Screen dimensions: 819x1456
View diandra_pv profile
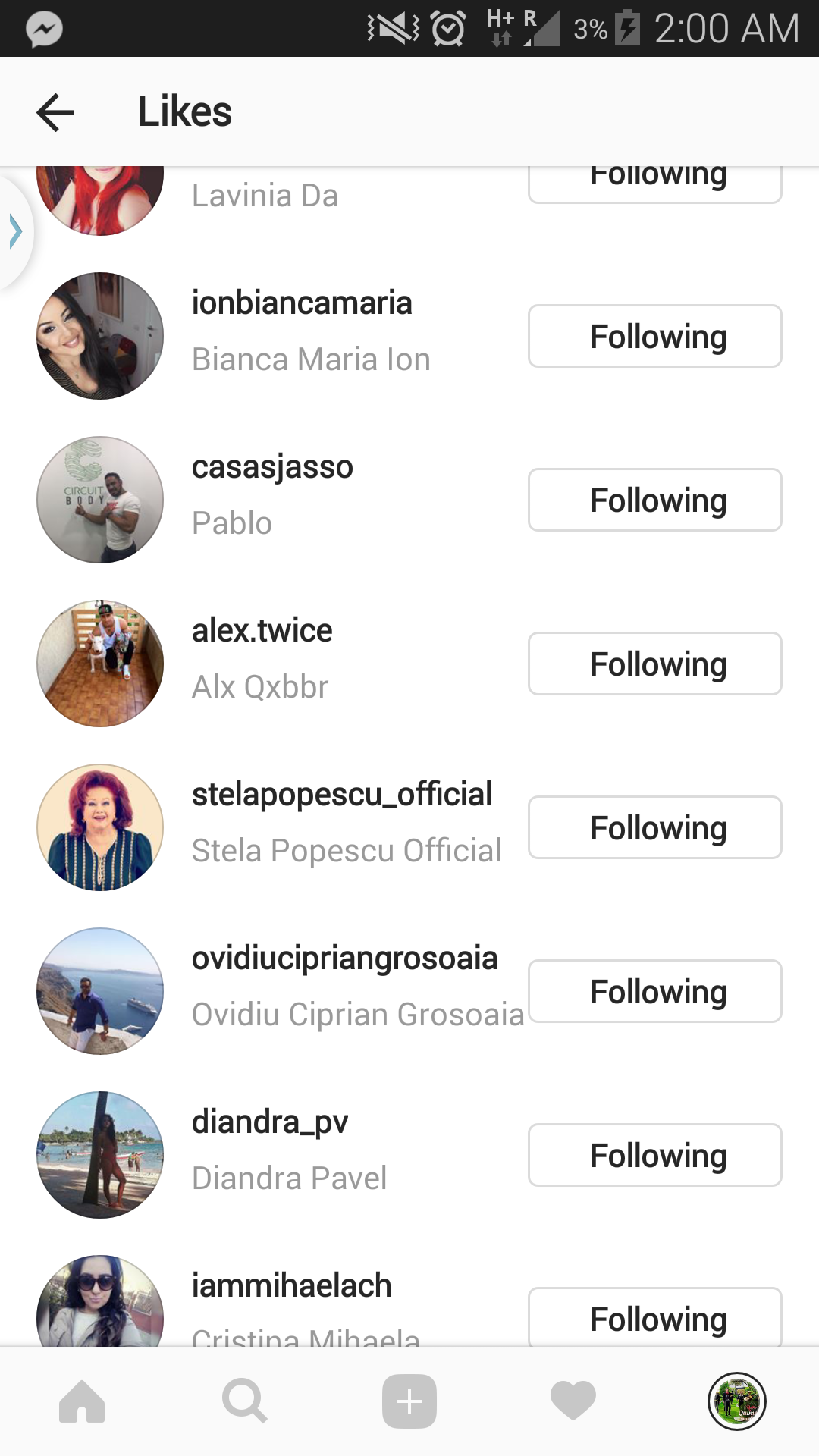pos(269,1122)
